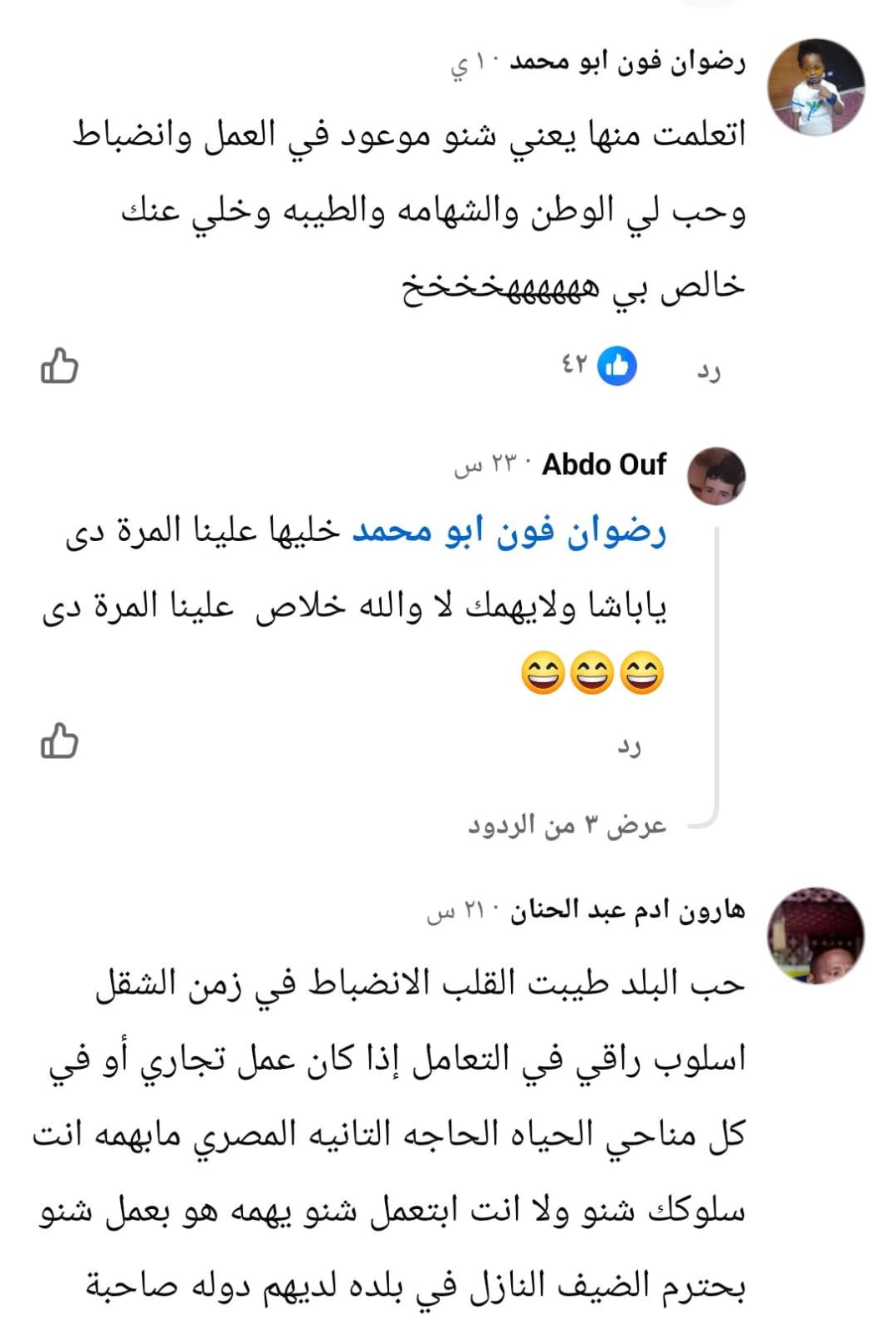Reply to رضوان فون ابو محمد's comment

point(709,370)
